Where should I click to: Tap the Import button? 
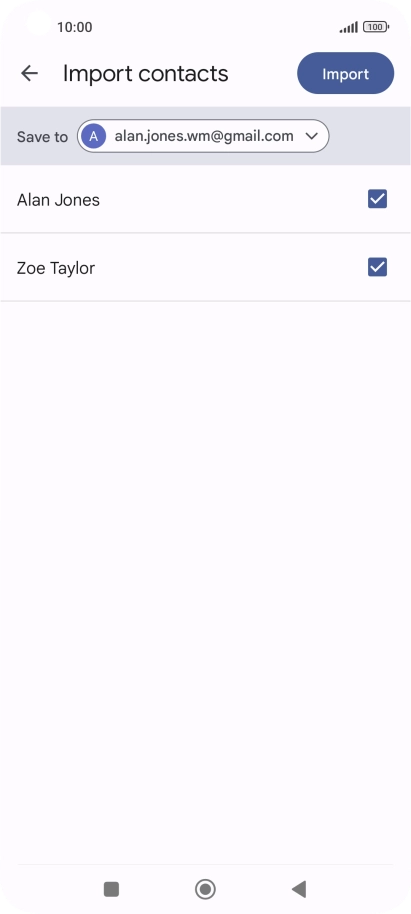click(x=346, y=73)
